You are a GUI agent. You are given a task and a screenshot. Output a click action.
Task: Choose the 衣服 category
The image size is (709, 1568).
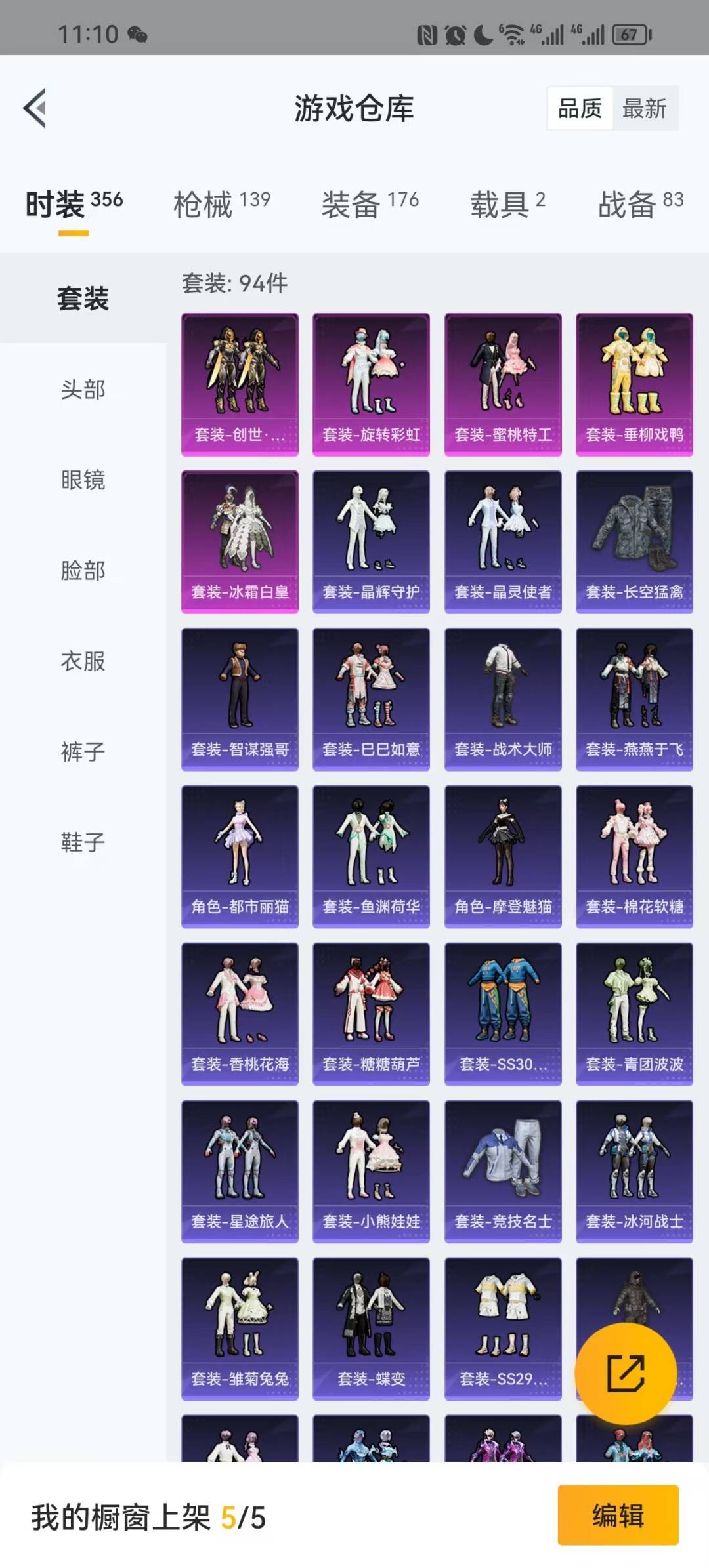tap(83, 661)
